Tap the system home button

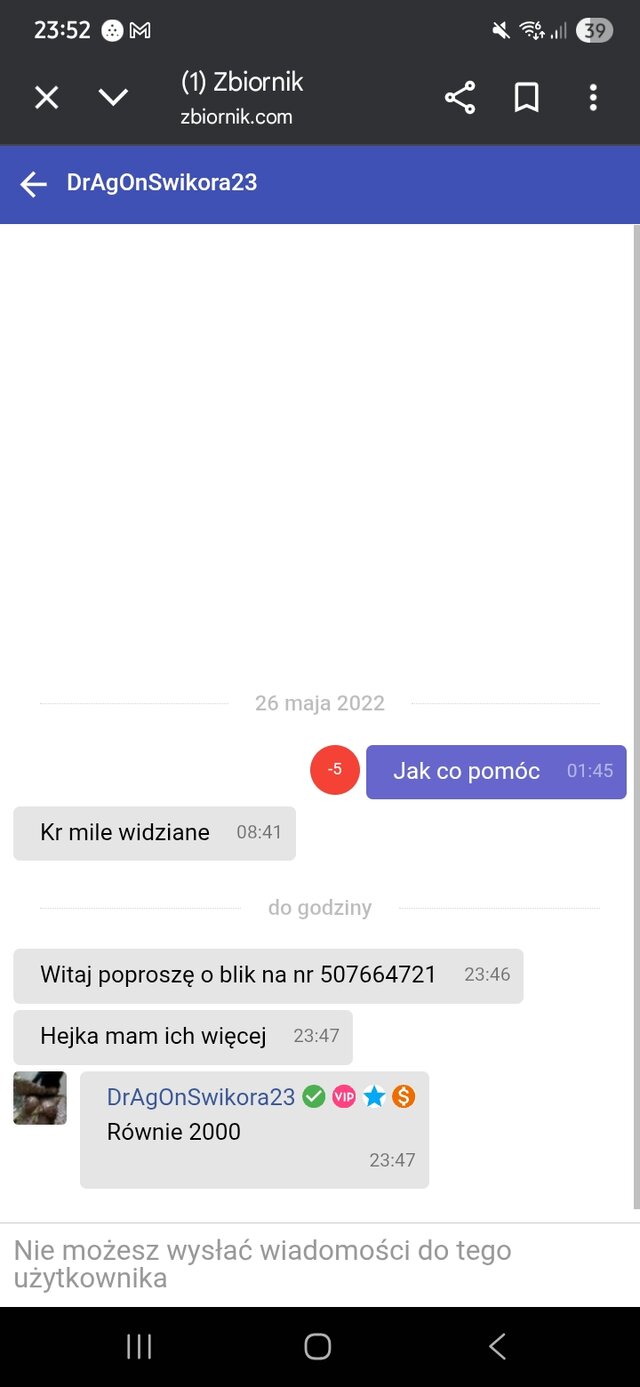(318, 1346)
